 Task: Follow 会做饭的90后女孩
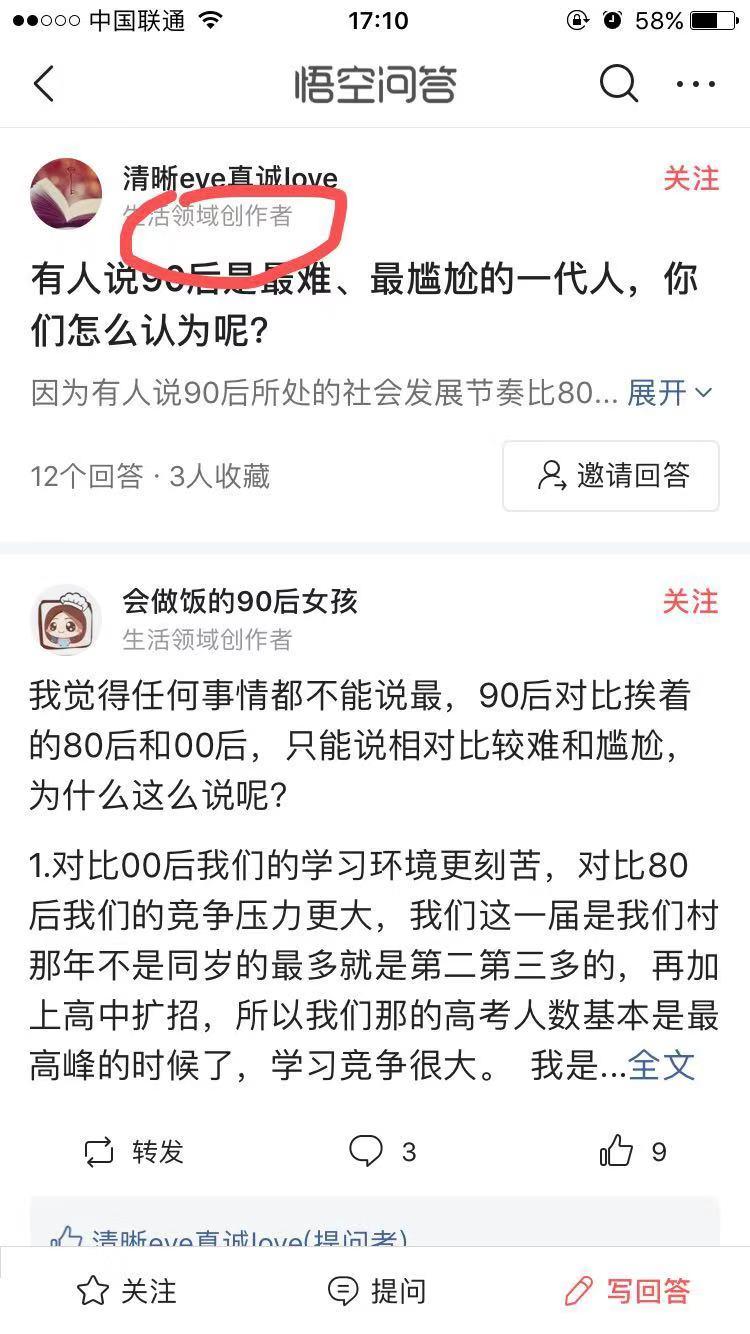[691, 602]
